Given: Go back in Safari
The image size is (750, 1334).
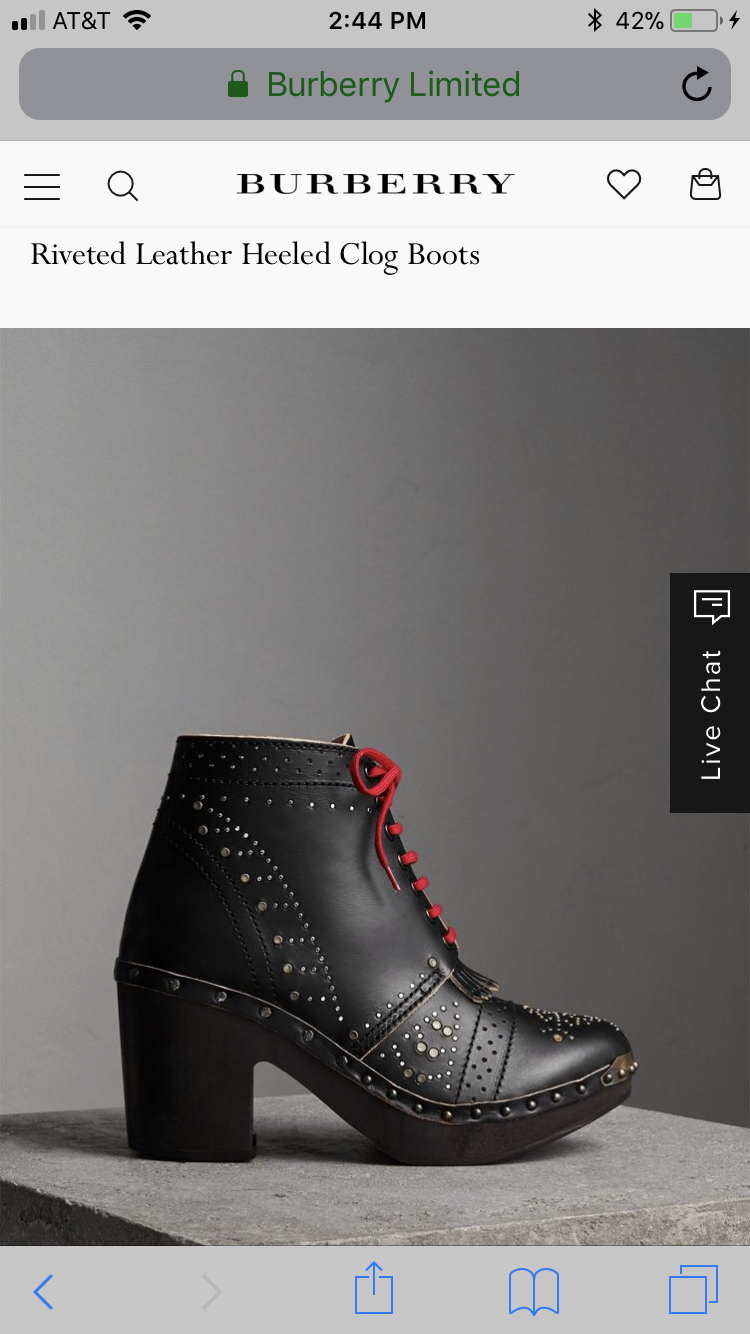Looking at the screenshot, I should coord(43,1292).
